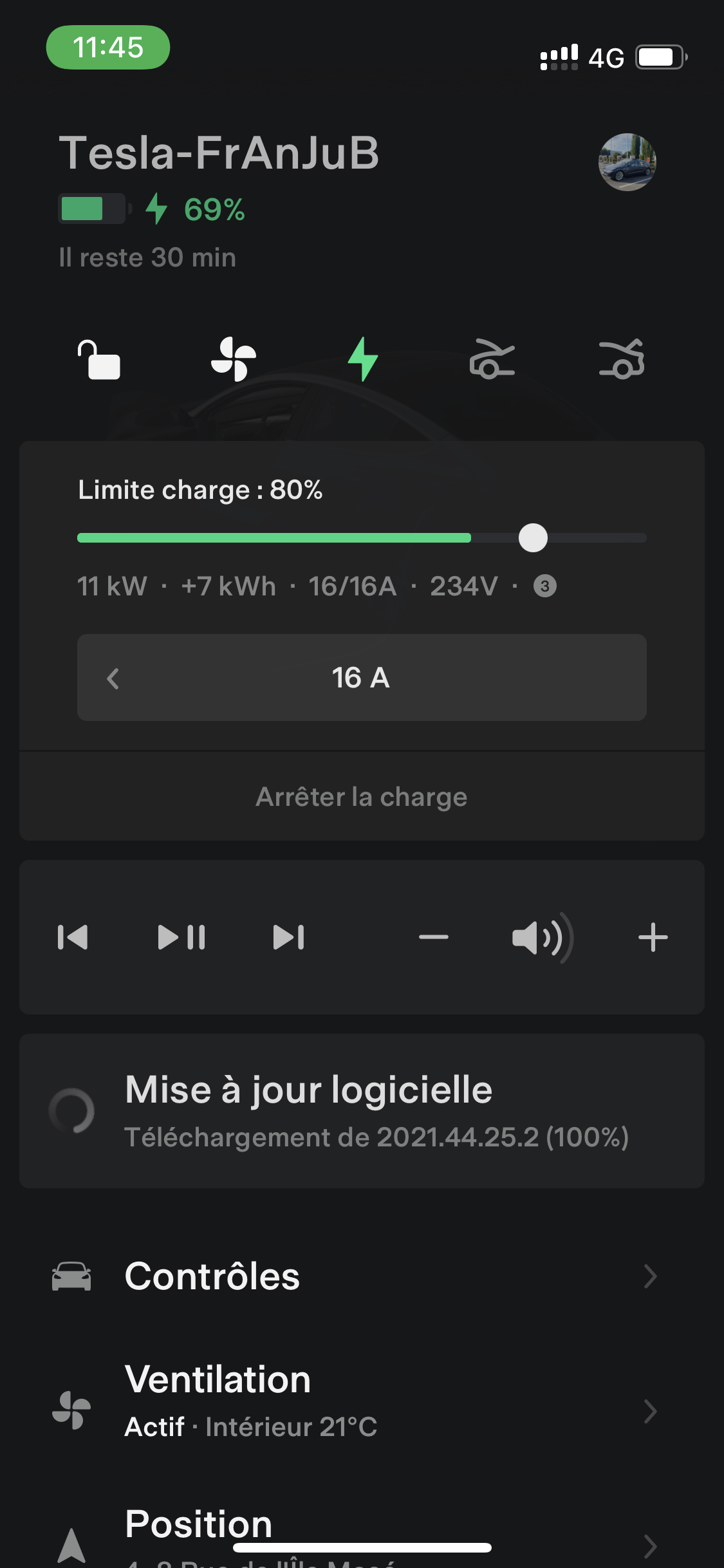Open the Contrôles menu
Screen dimensions: 724x1568
(362, 1276)
